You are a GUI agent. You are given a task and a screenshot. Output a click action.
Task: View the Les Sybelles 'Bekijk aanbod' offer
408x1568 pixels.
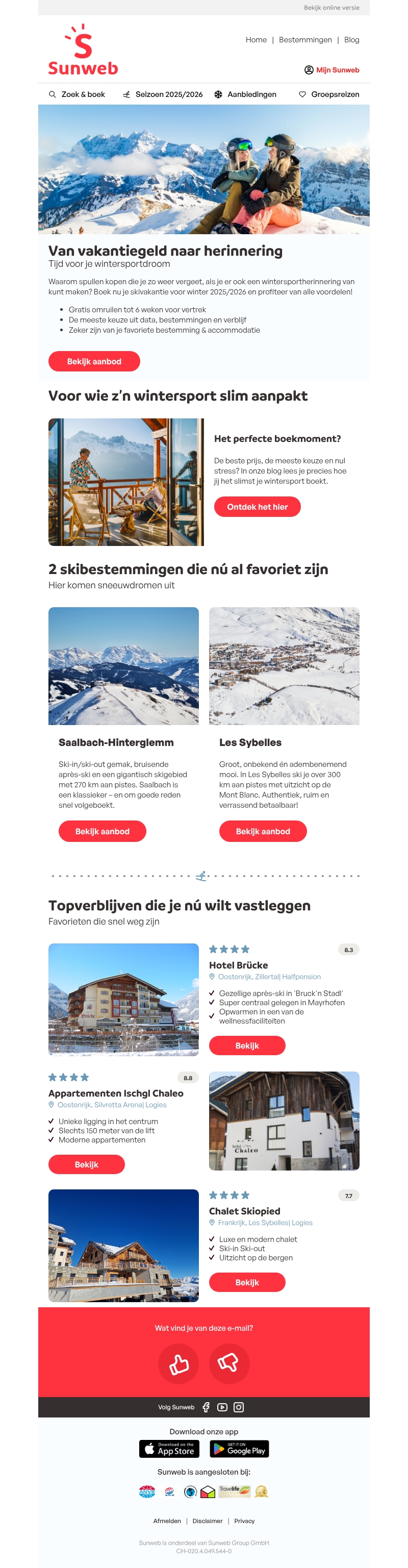(x=263, y=832)
